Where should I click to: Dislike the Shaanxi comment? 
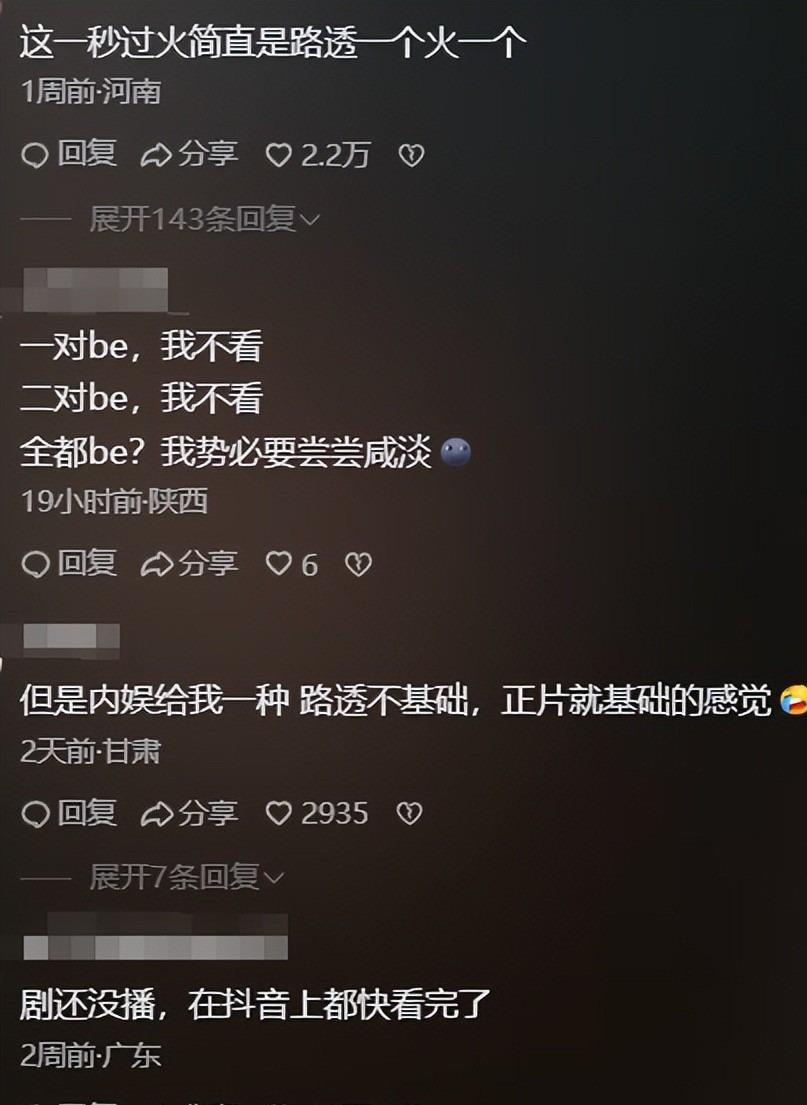pyautogui.click(x=358, y=565)
